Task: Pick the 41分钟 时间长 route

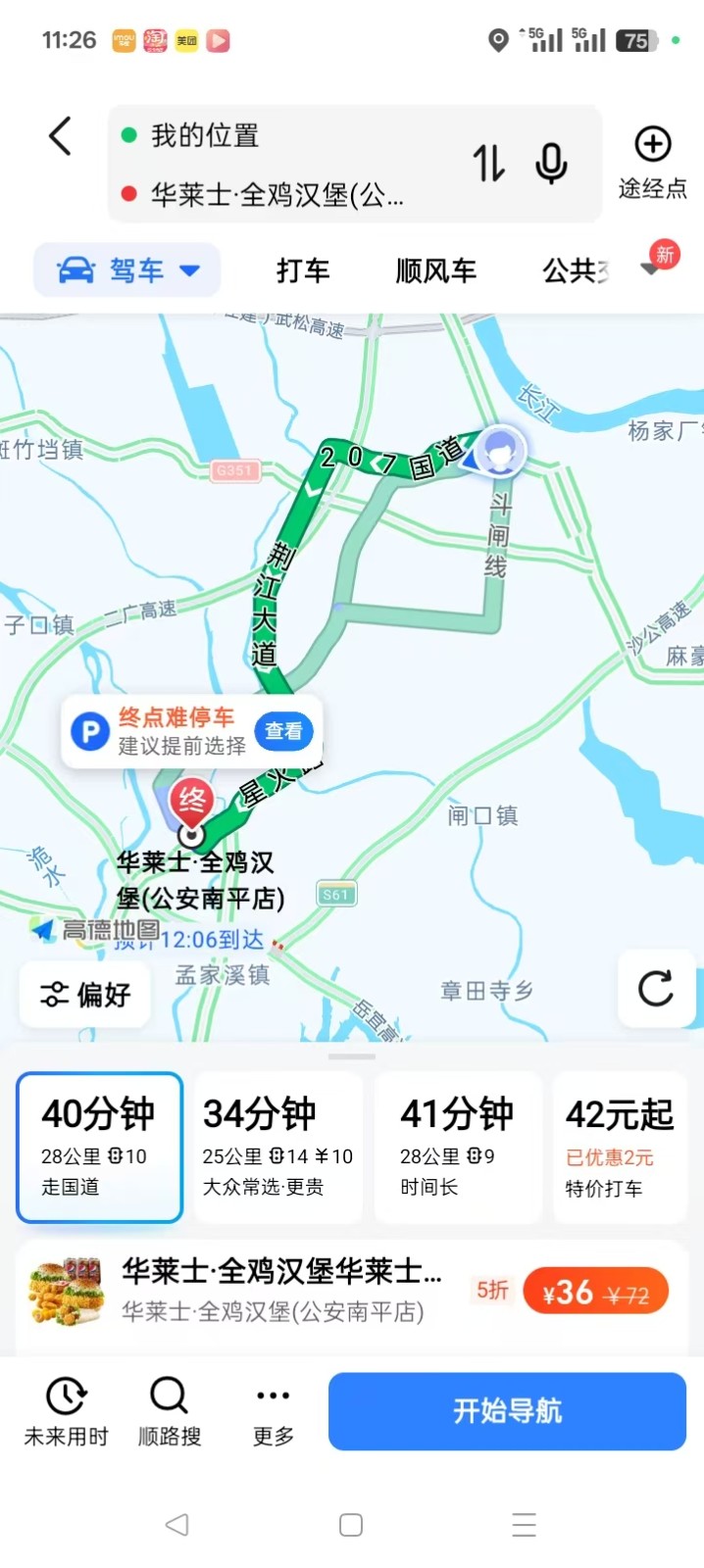Action: 458,1148
